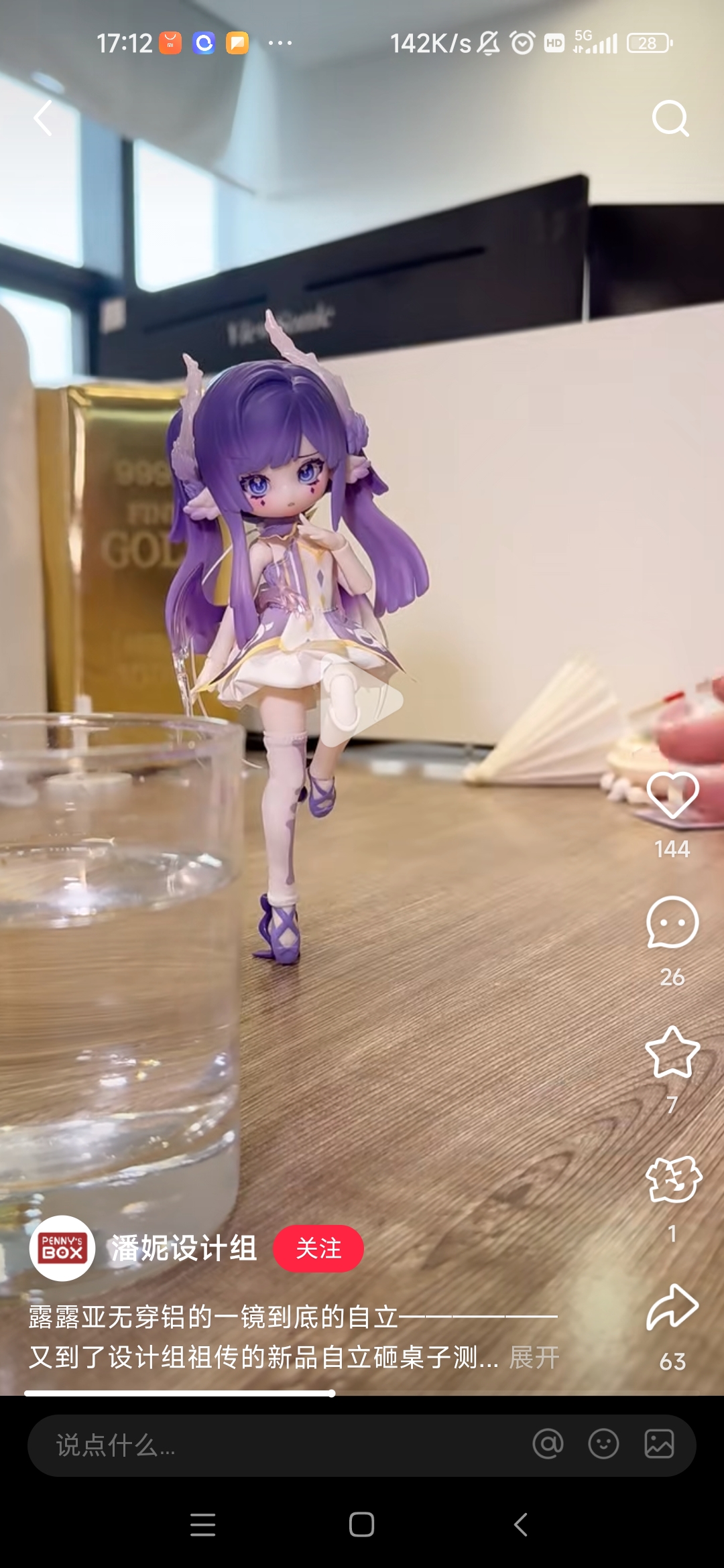Tap the jagged sticker icon showing 1

click(673, 1179)
